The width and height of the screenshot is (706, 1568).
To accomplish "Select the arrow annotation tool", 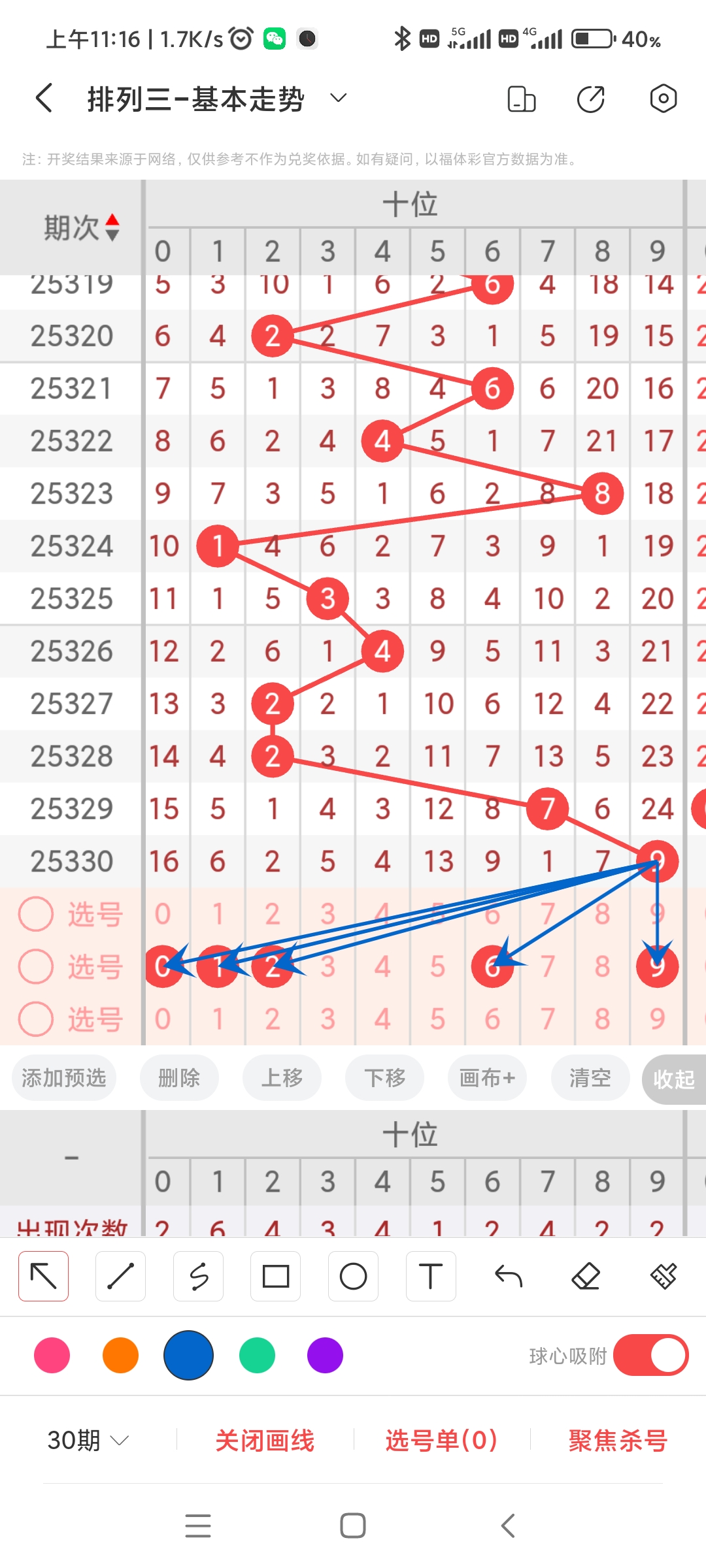I will click(42, 1275).
